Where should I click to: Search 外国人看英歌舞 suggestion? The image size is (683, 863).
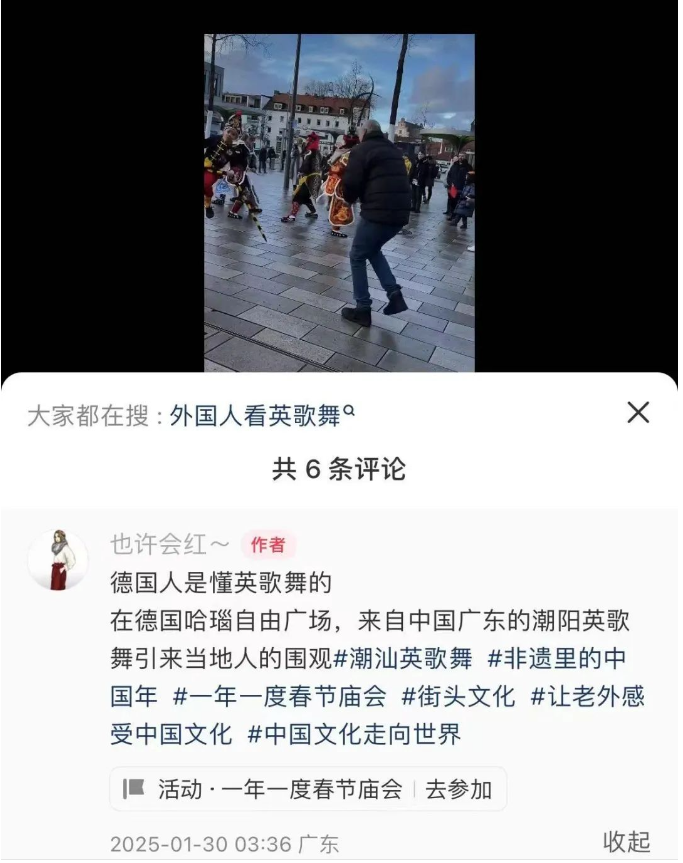coord(262,415)
